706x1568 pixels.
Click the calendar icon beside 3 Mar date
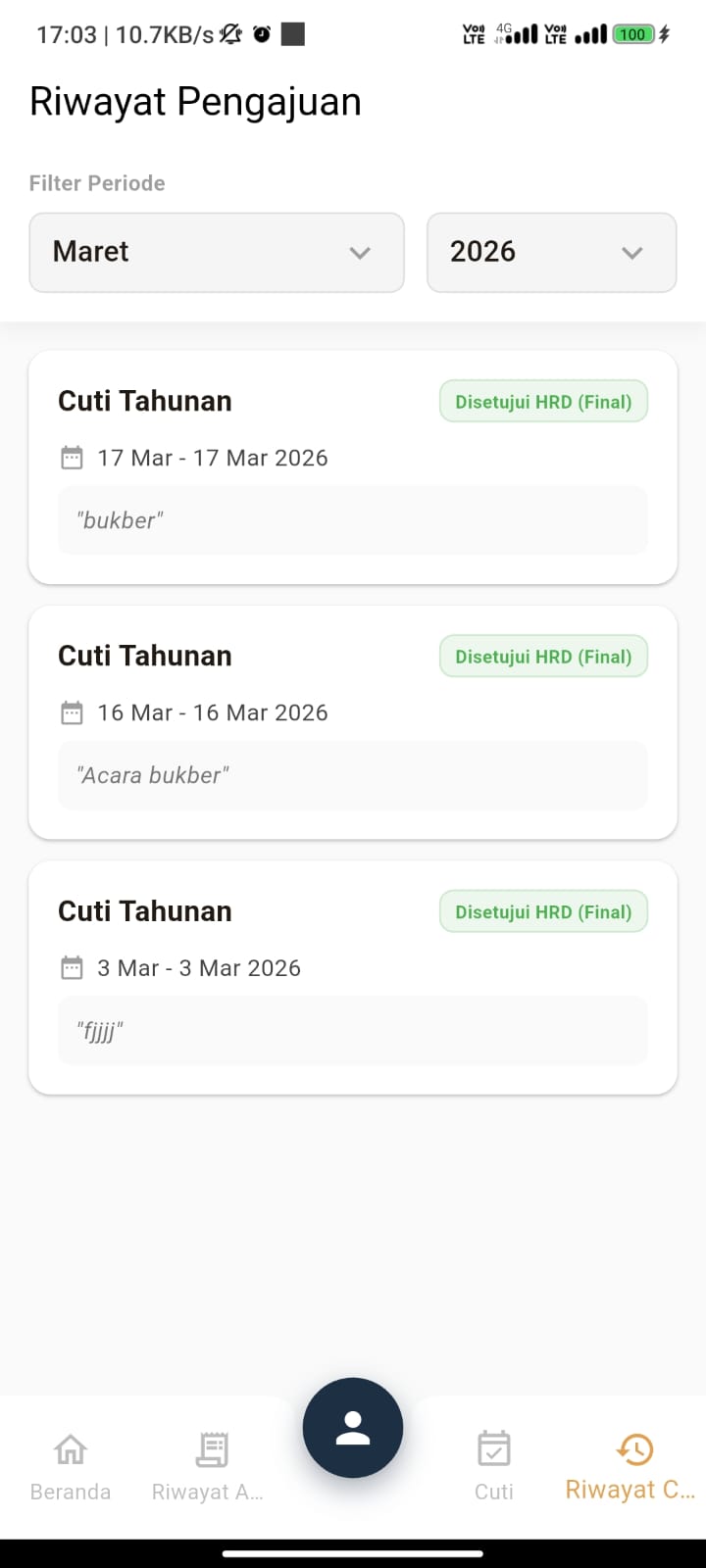tap(71, 967)
